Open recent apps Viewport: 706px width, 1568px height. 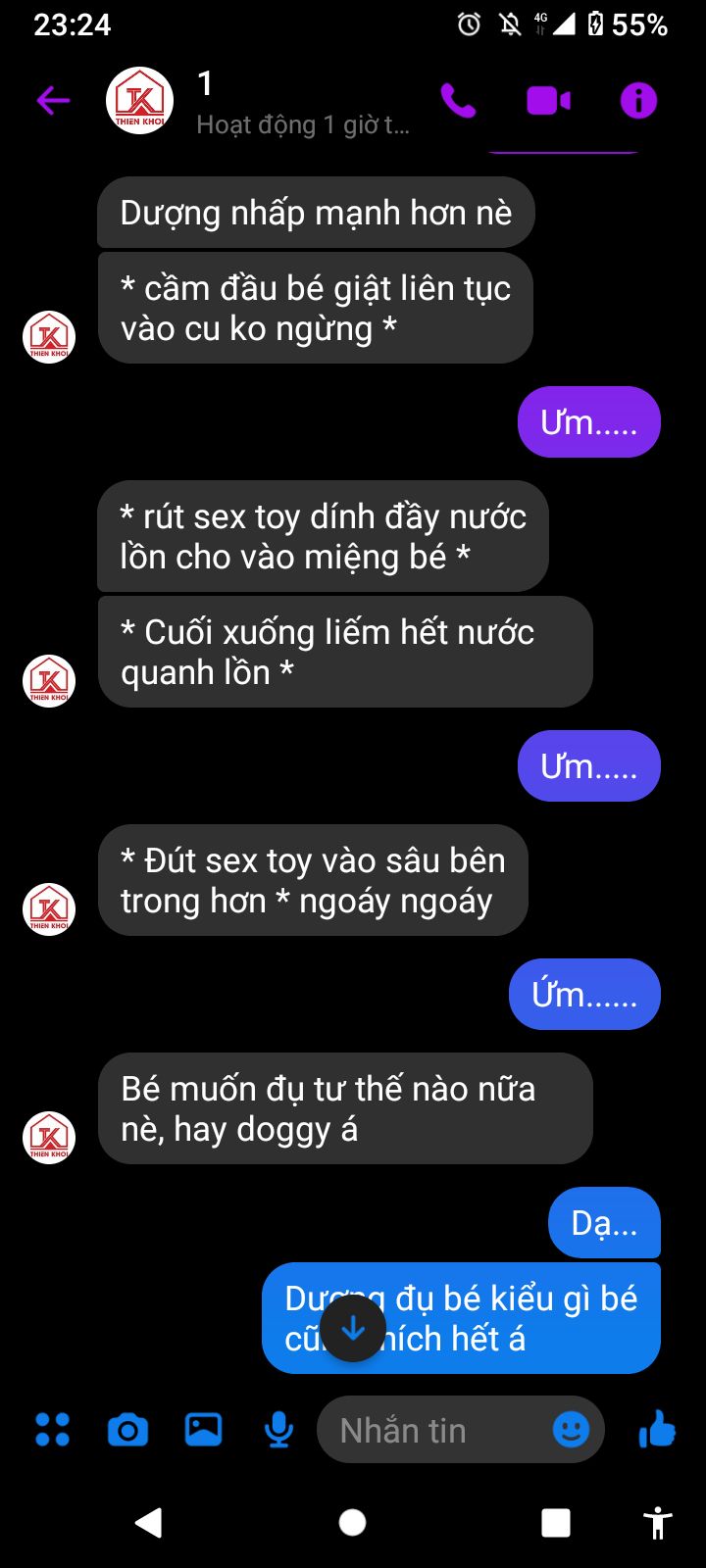point(556,1522)
